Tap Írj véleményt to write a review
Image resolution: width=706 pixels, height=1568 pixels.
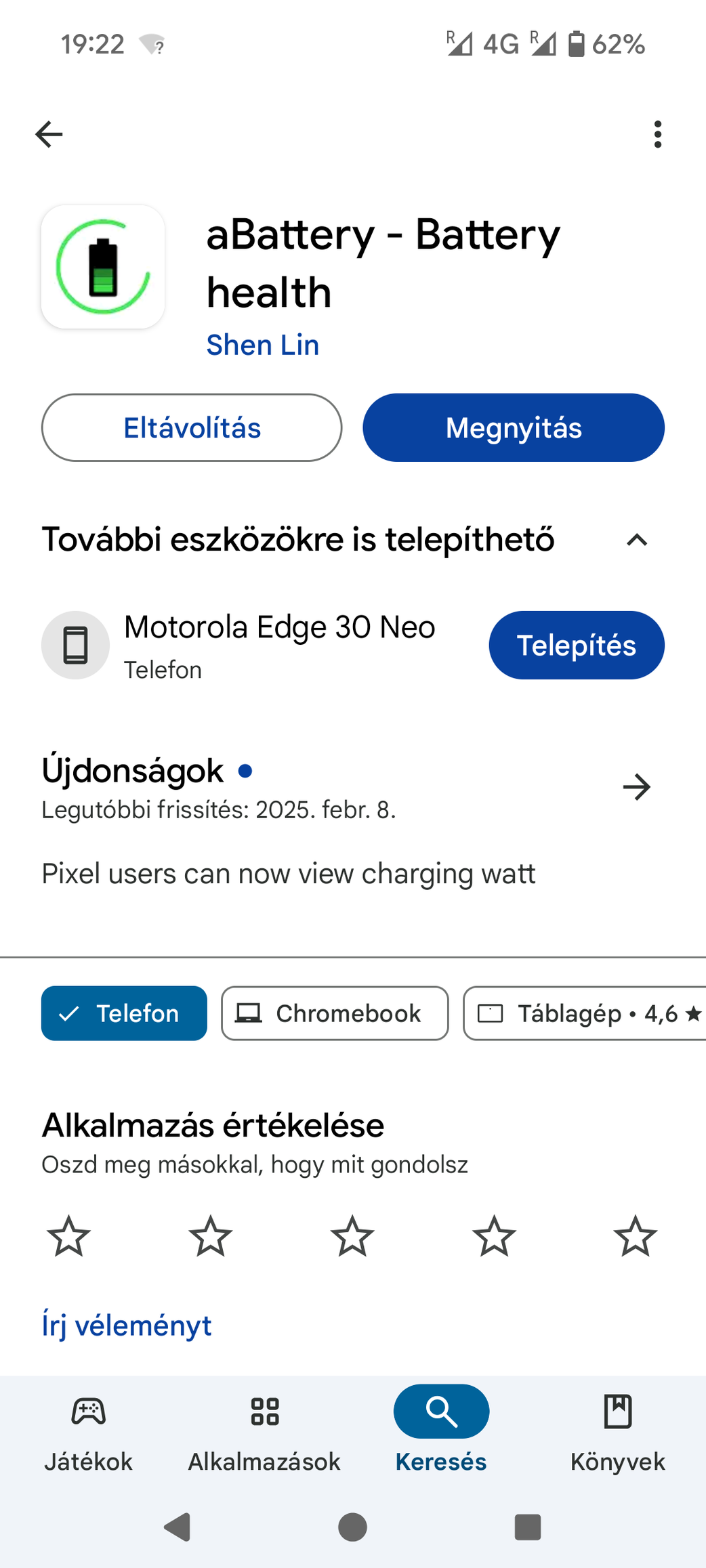click(127, 1325)
